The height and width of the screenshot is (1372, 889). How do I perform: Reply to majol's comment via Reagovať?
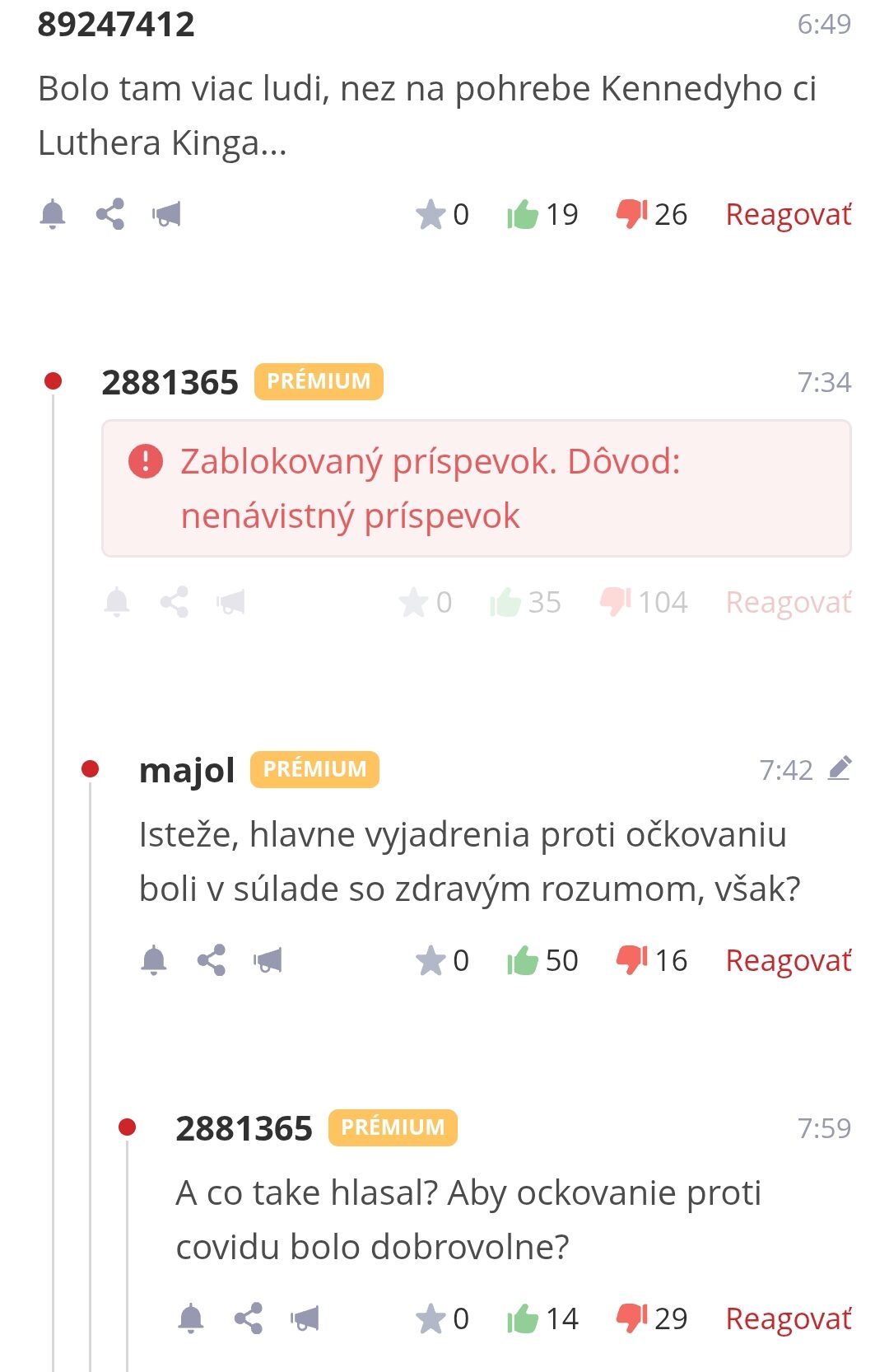(788, 961)
